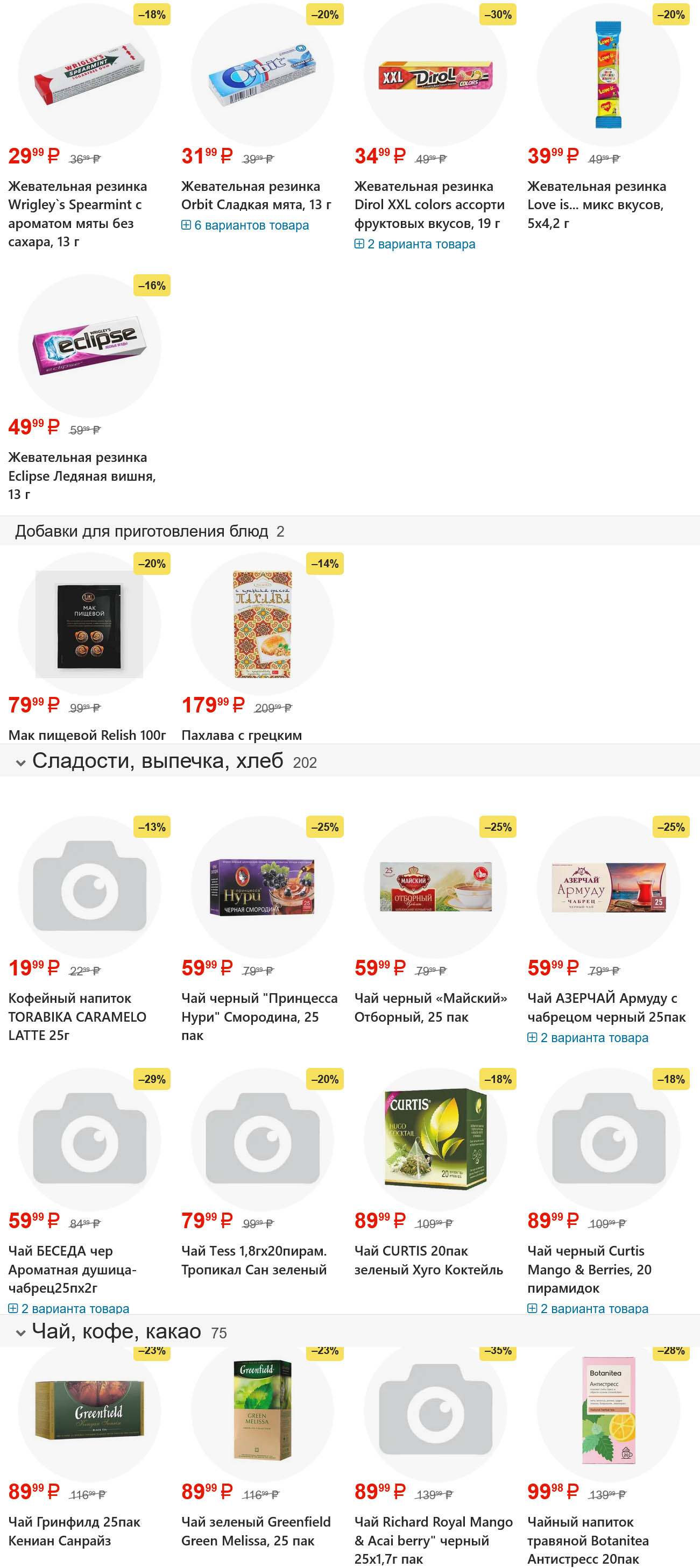This screenshot has width=700, height=1568.
Task: Show 6 variants of Orbit gum
Action: [x=245, y=225]
